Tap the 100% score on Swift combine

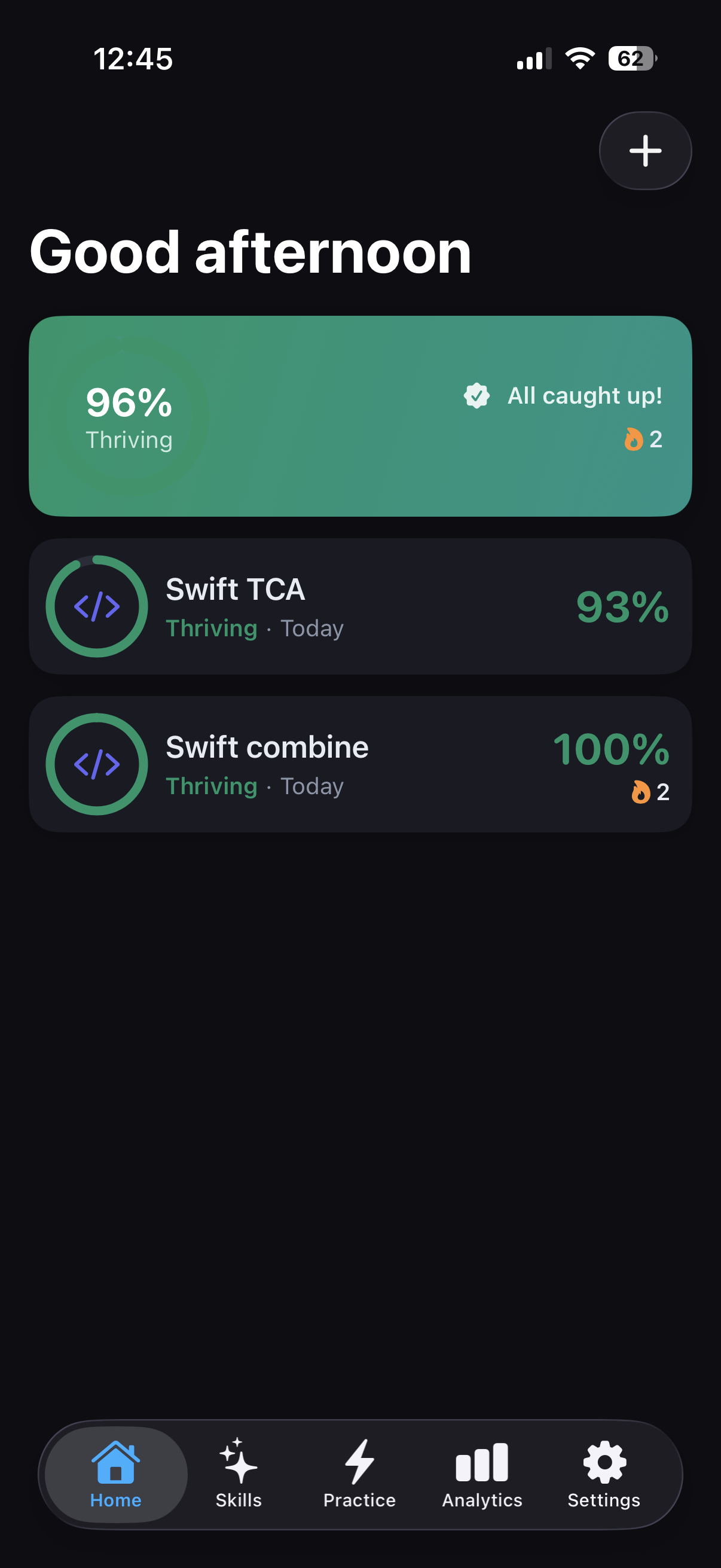pos(612,749)
